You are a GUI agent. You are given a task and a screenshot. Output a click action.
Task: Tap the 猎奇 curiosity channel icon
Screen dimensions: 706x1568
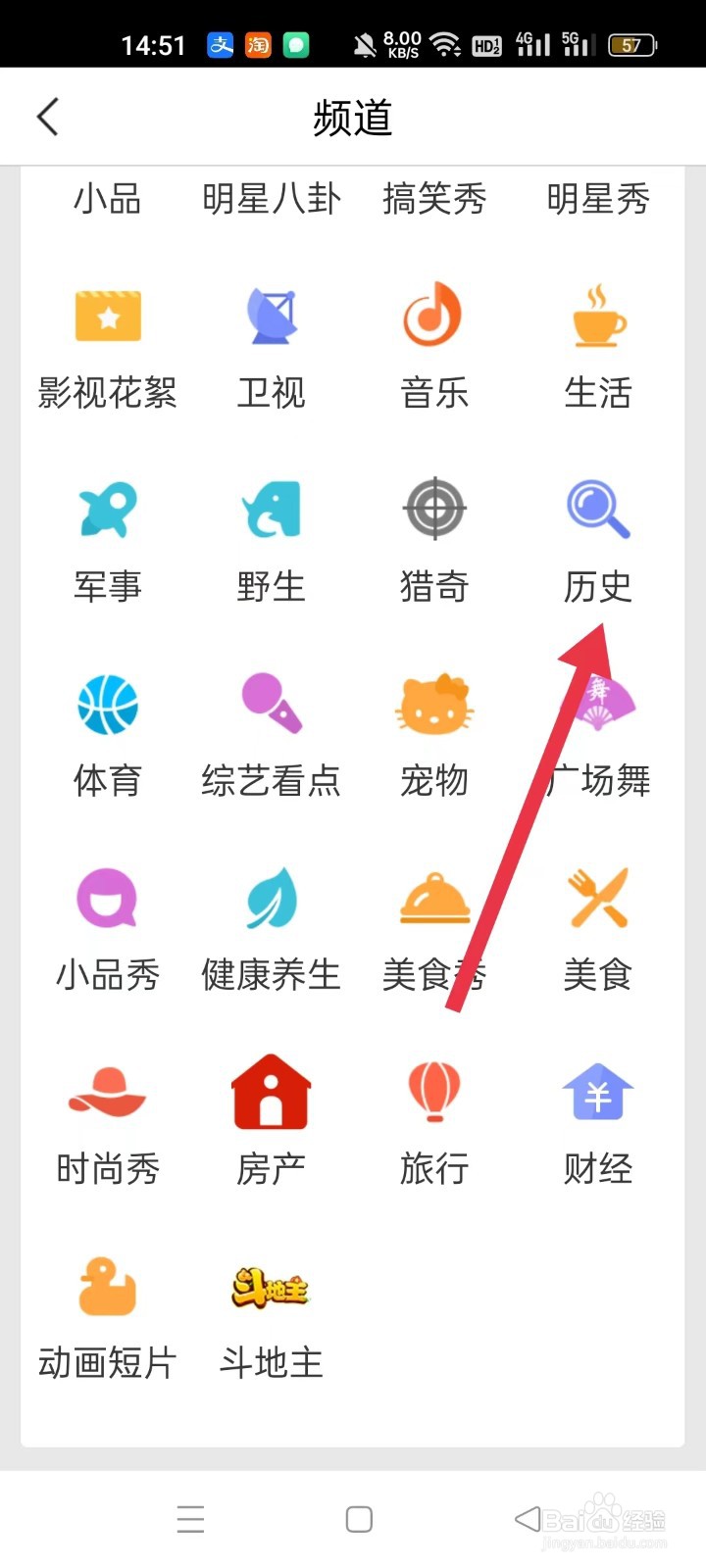point(434,509)
